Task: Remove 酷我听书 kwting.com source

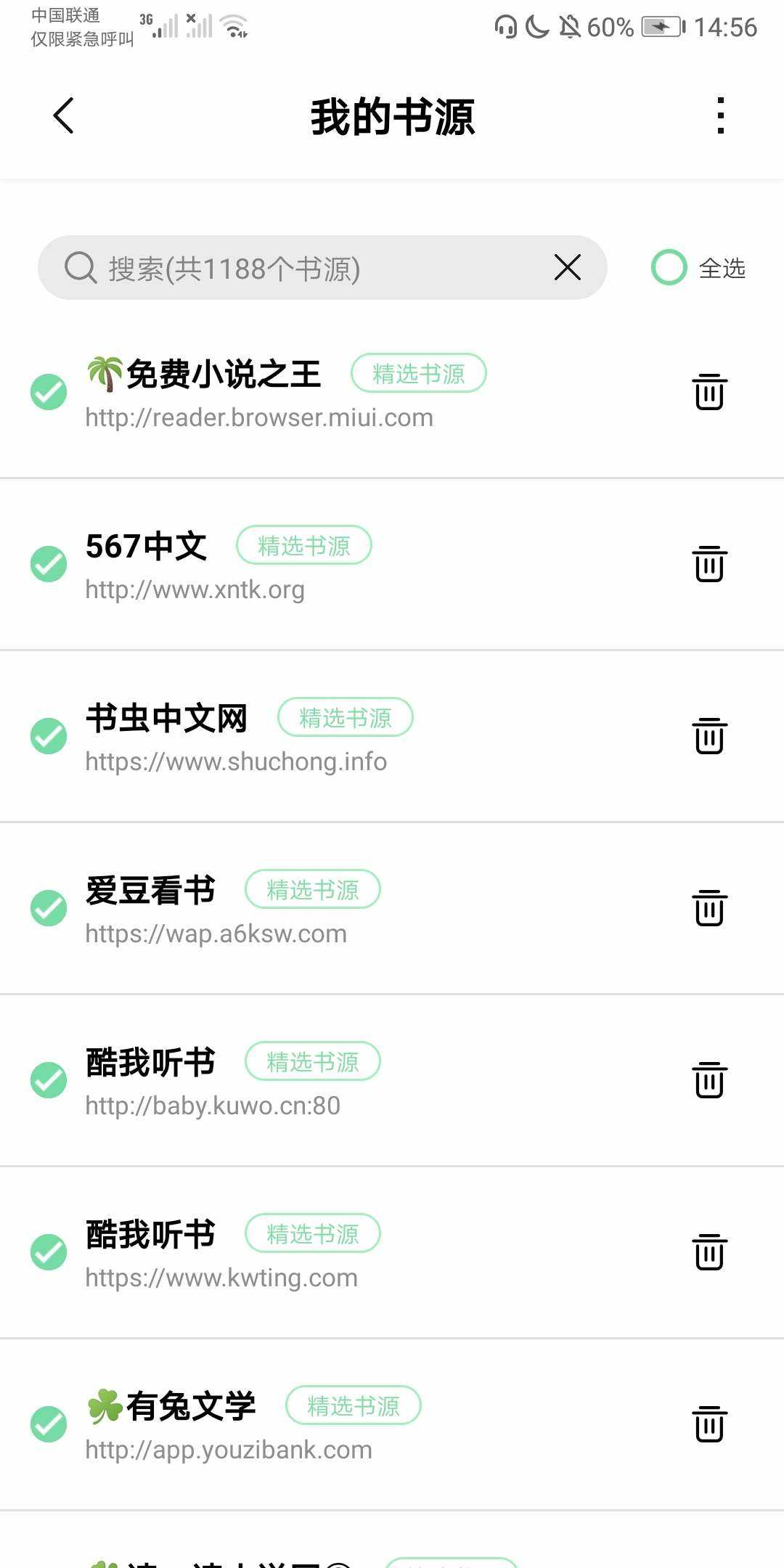Action: [x=709, y=1252]
